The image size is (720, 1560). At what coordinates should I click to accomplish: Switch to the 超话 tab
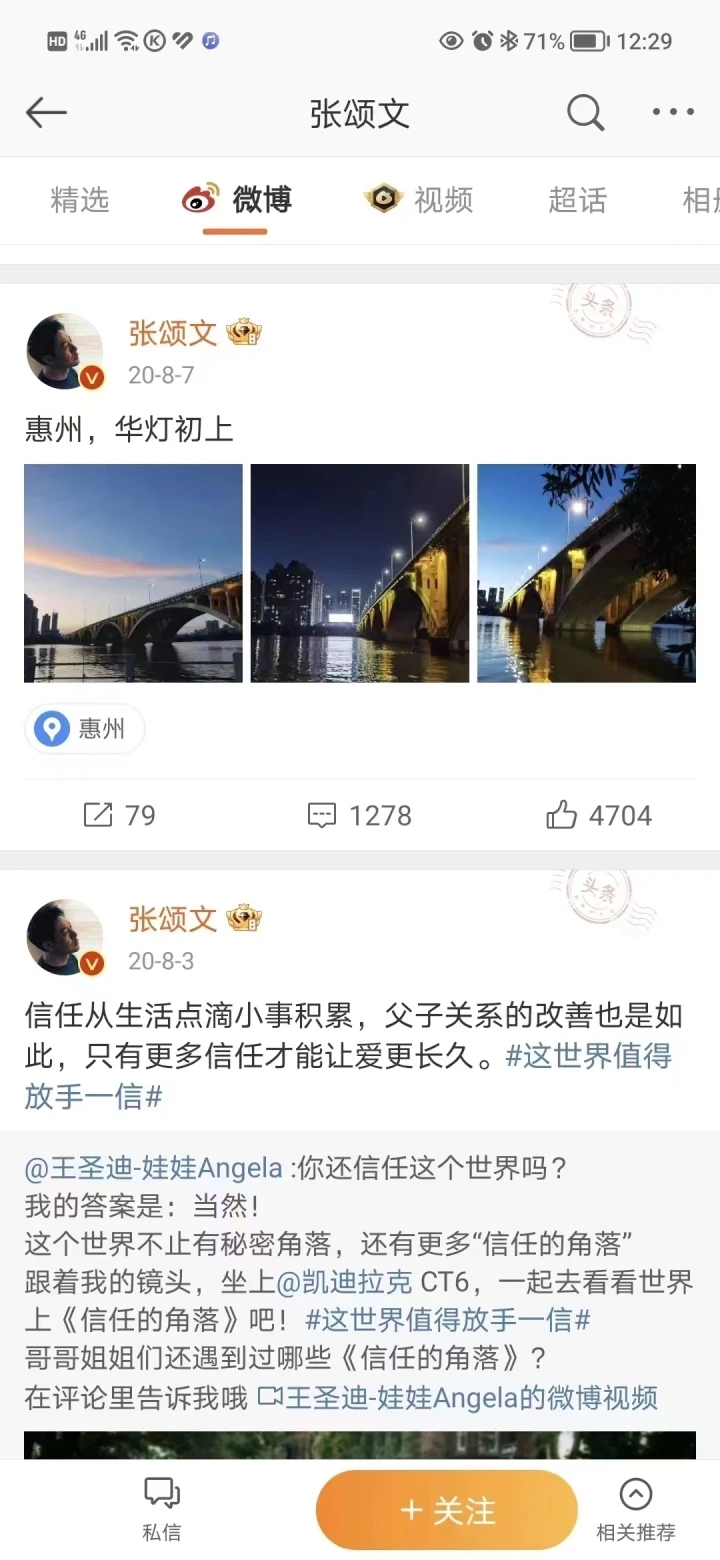[x=577, y=200]
